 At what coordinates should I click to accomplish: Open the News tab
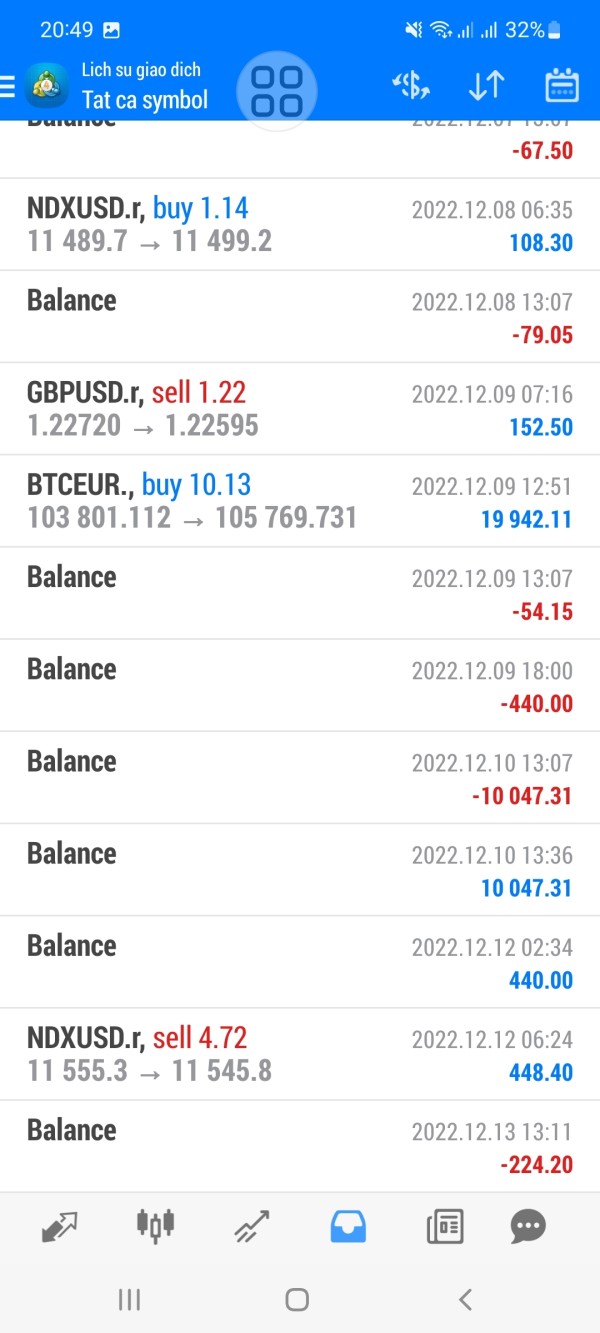tap(445, 1225)
